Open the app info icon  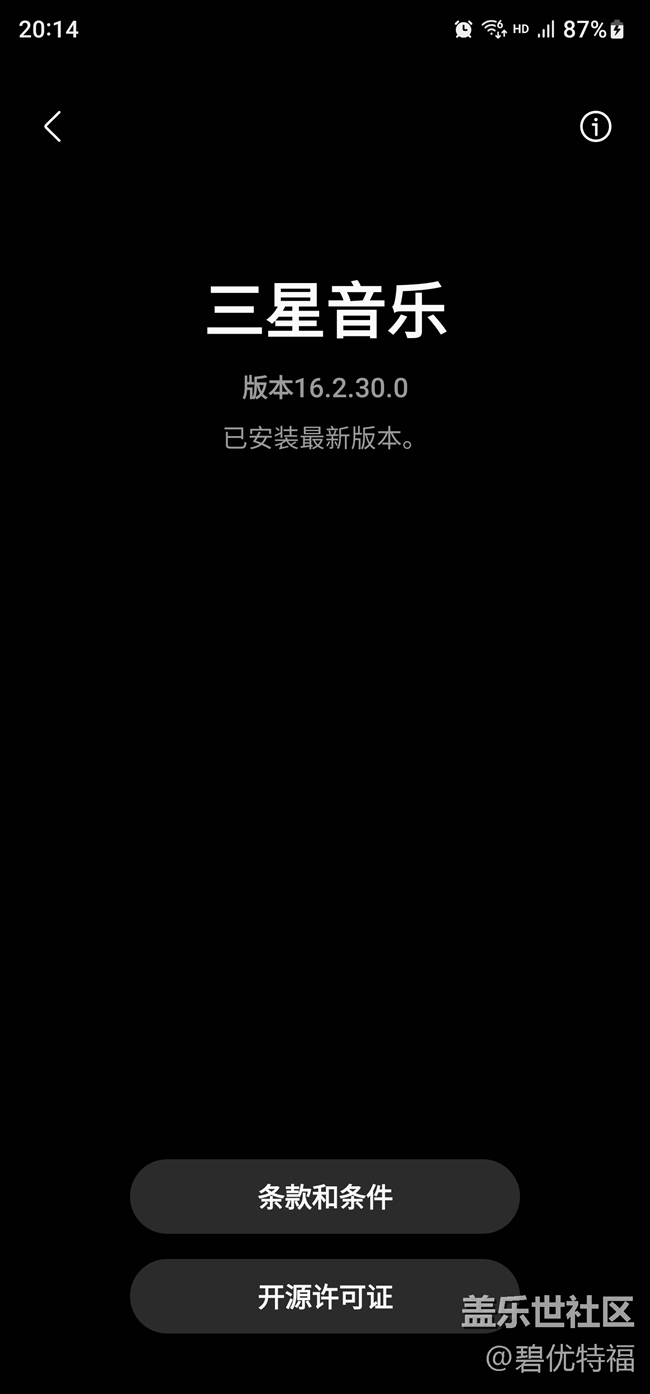click(595, 126)
